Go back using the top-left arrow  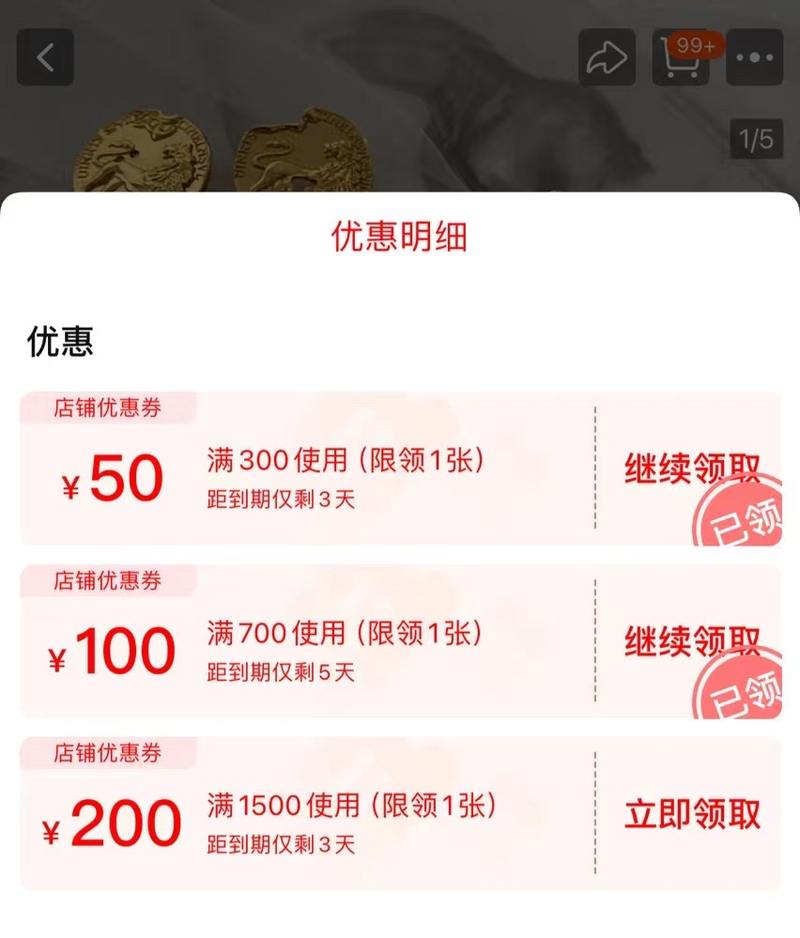[45, 57]
